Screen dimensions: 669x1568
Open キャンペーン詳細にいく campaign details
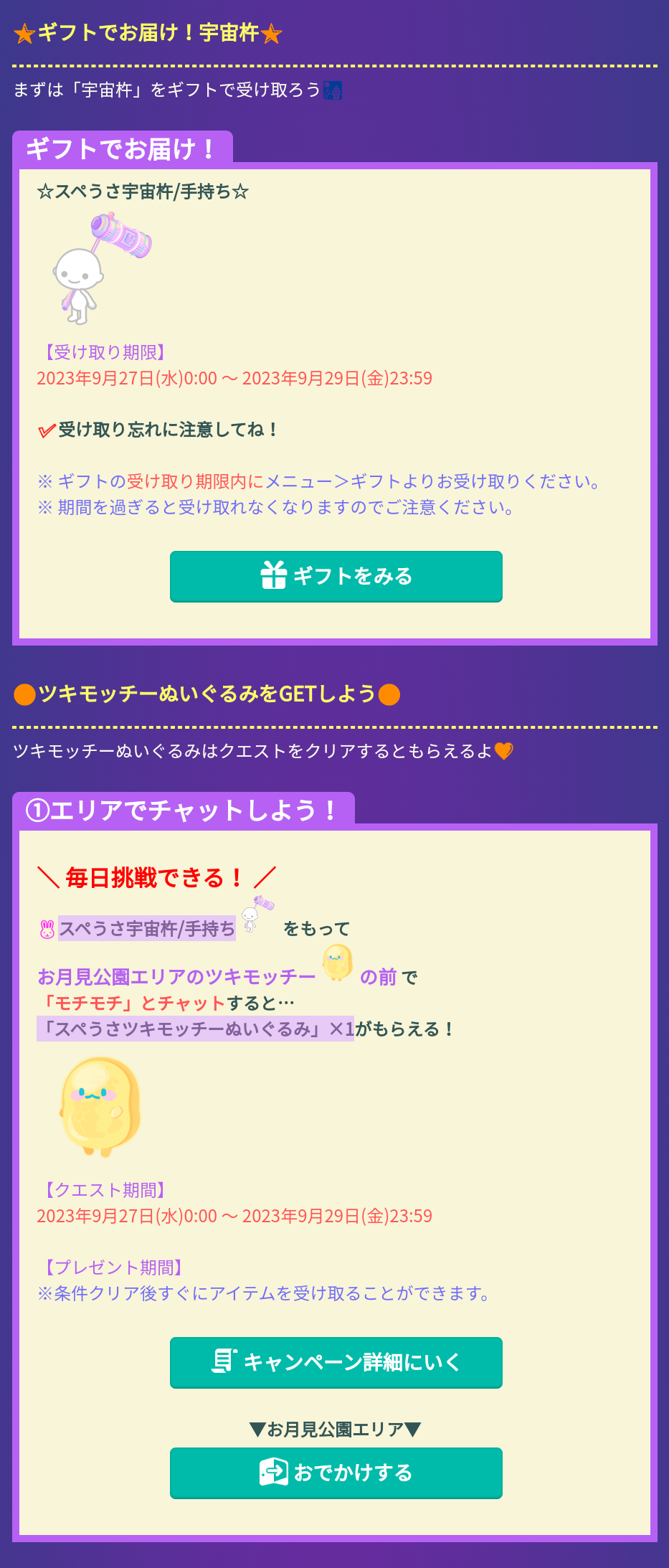336,1362
